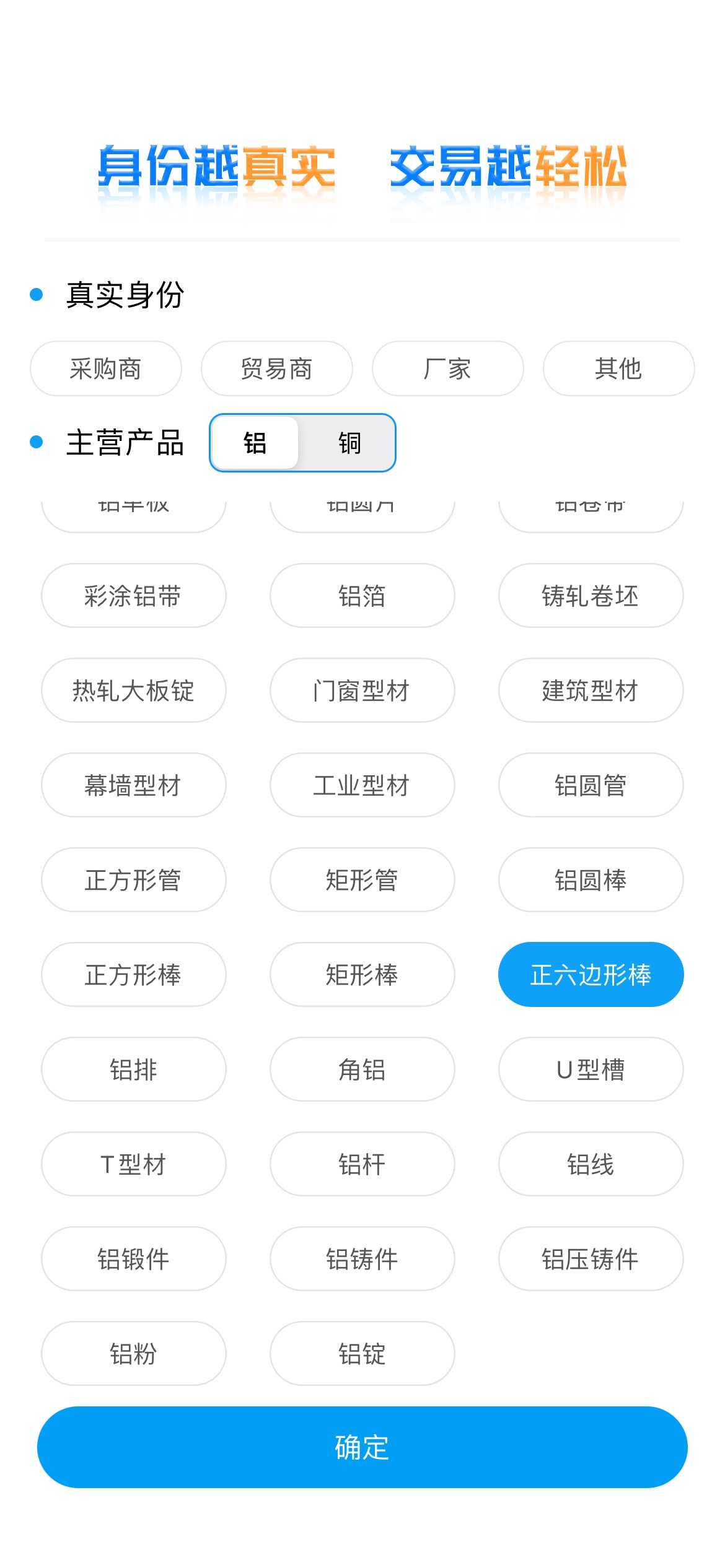
Task: Select the 采购商 identity chip
Action: pos(106,368)
